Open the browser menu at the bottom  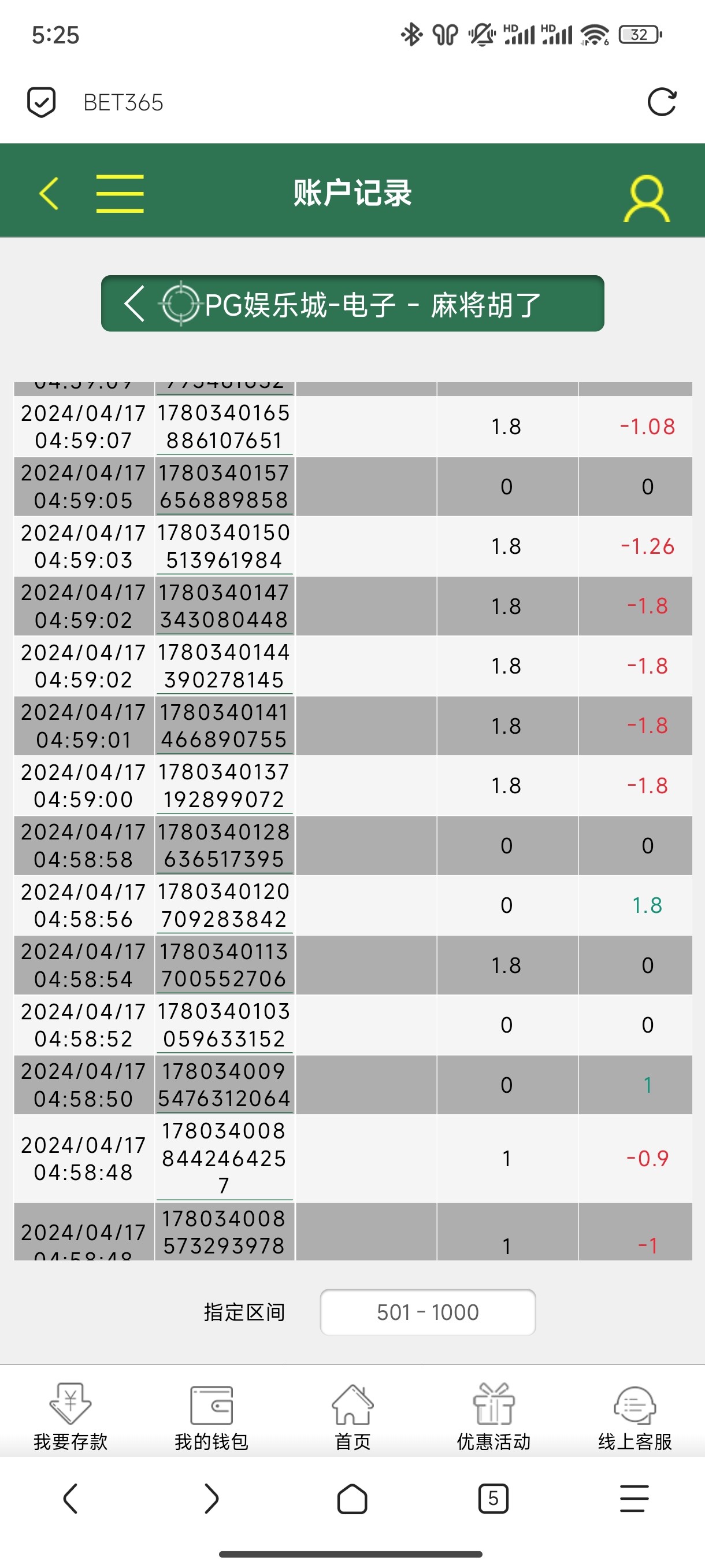click(x=634, y=1498)
